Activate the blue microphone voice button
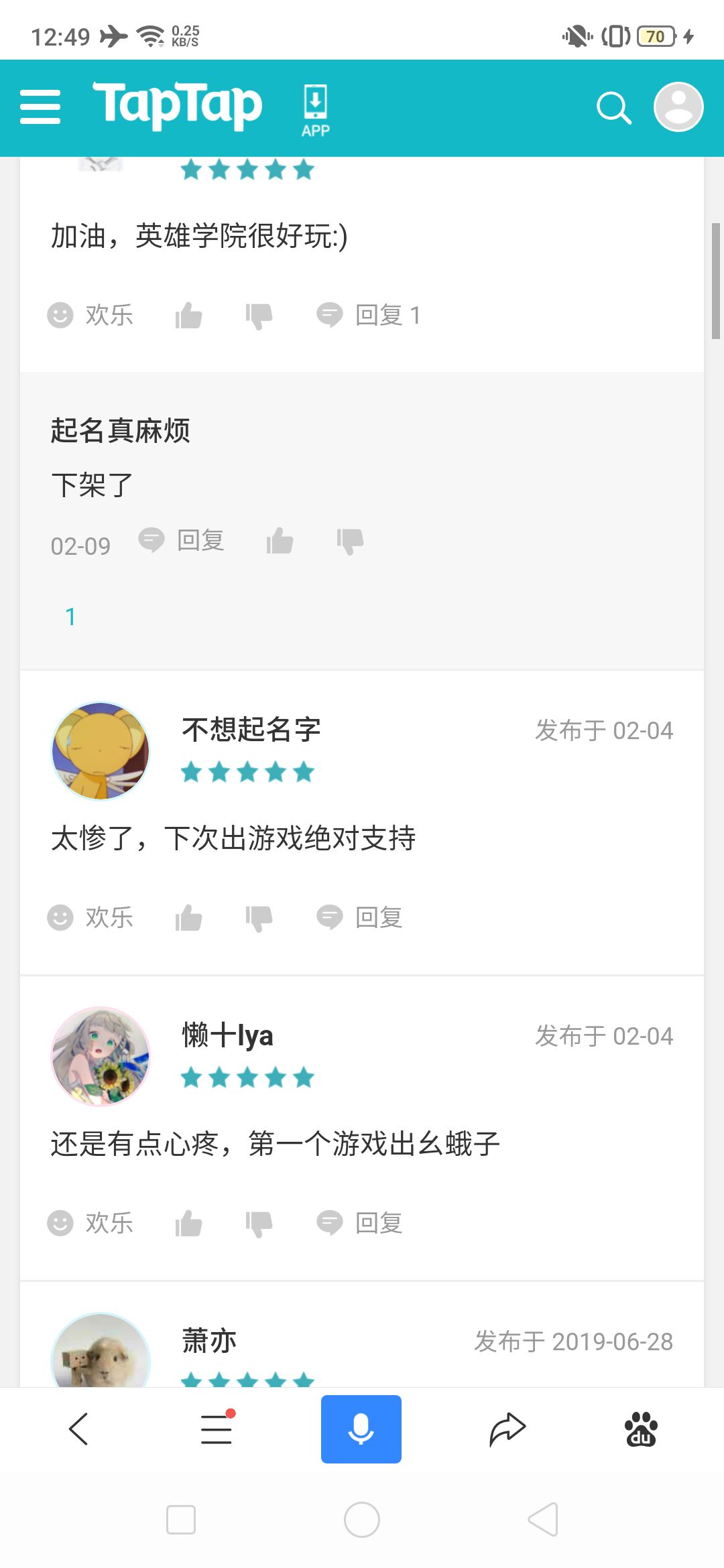The width and height of the screenshot is (724, 1568). point(361,1428)
